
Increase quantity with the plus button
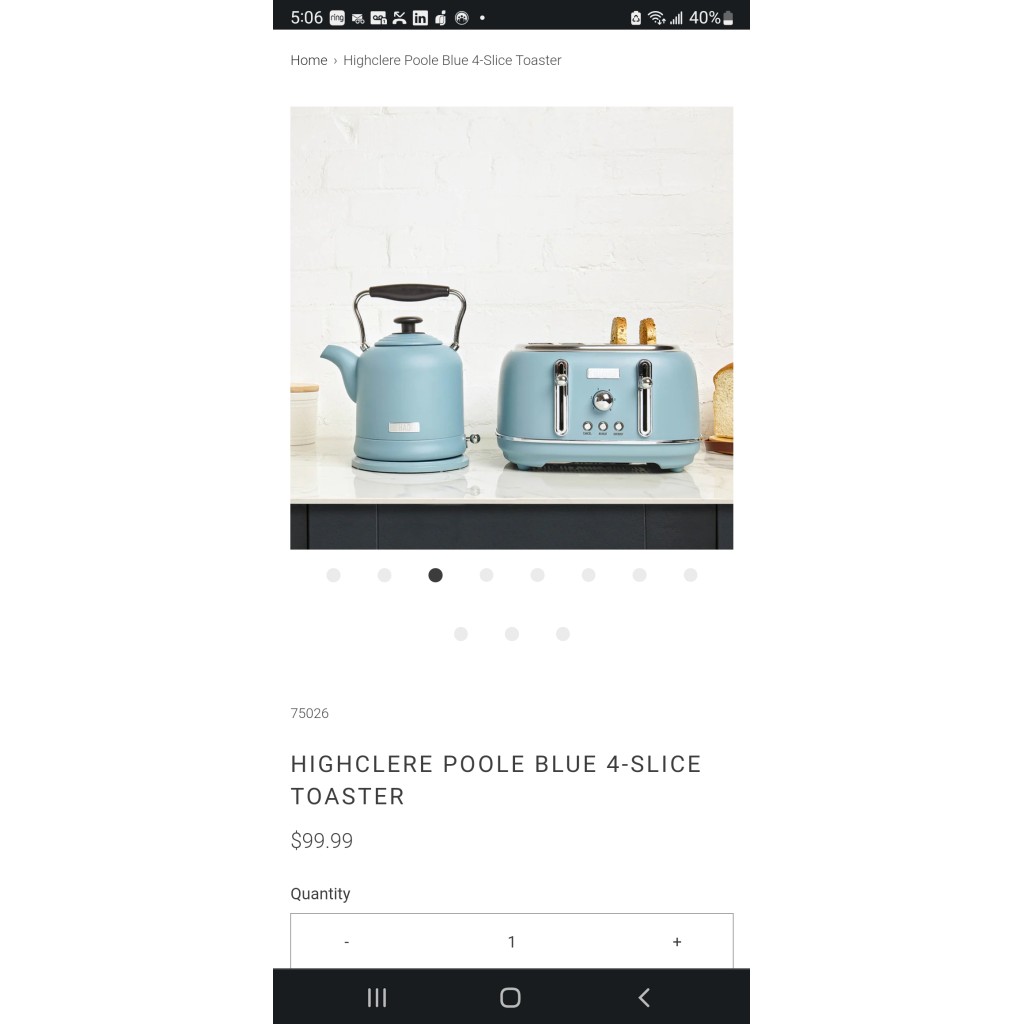click(x=677, y=941)
